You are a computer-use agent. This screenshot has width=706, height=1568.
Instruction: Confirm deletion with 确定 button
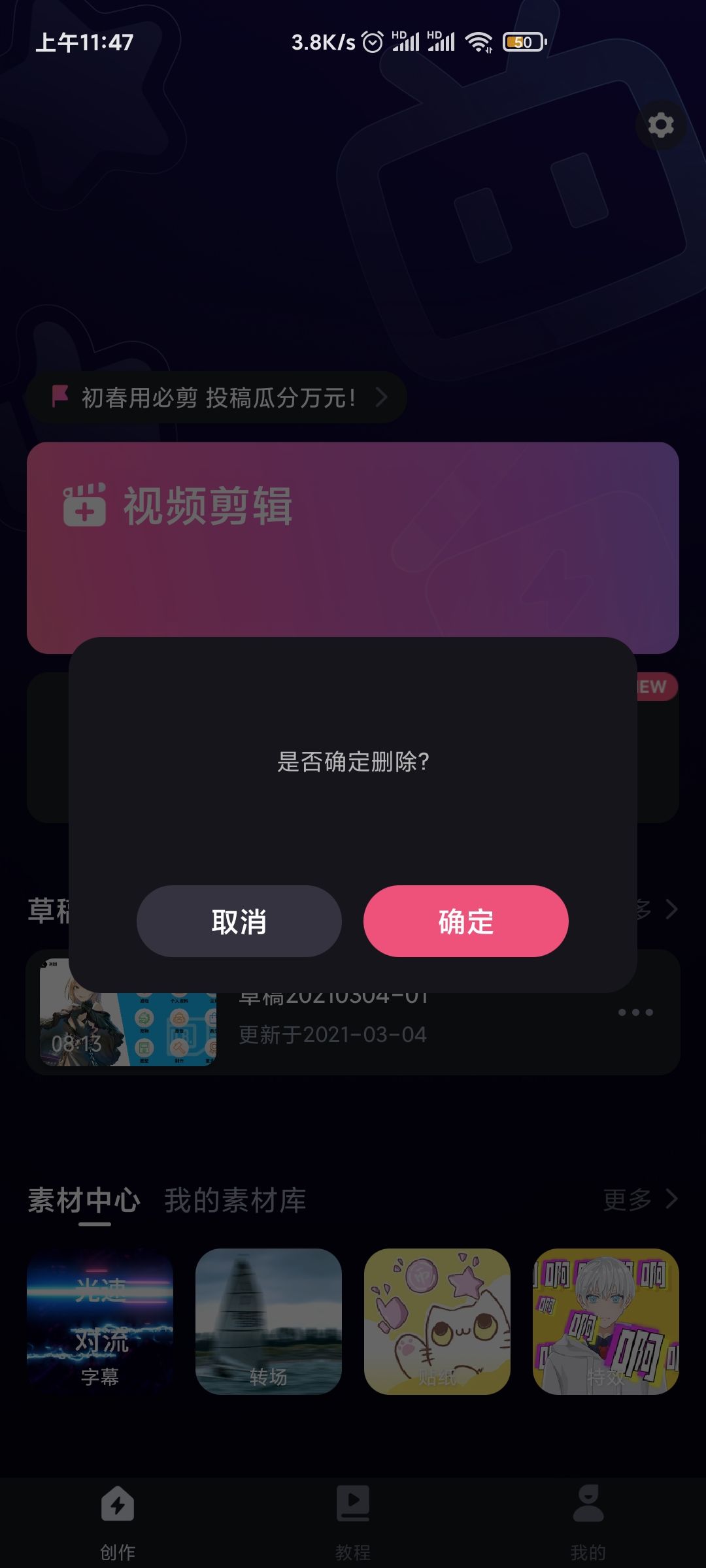(x=466, y=921)
